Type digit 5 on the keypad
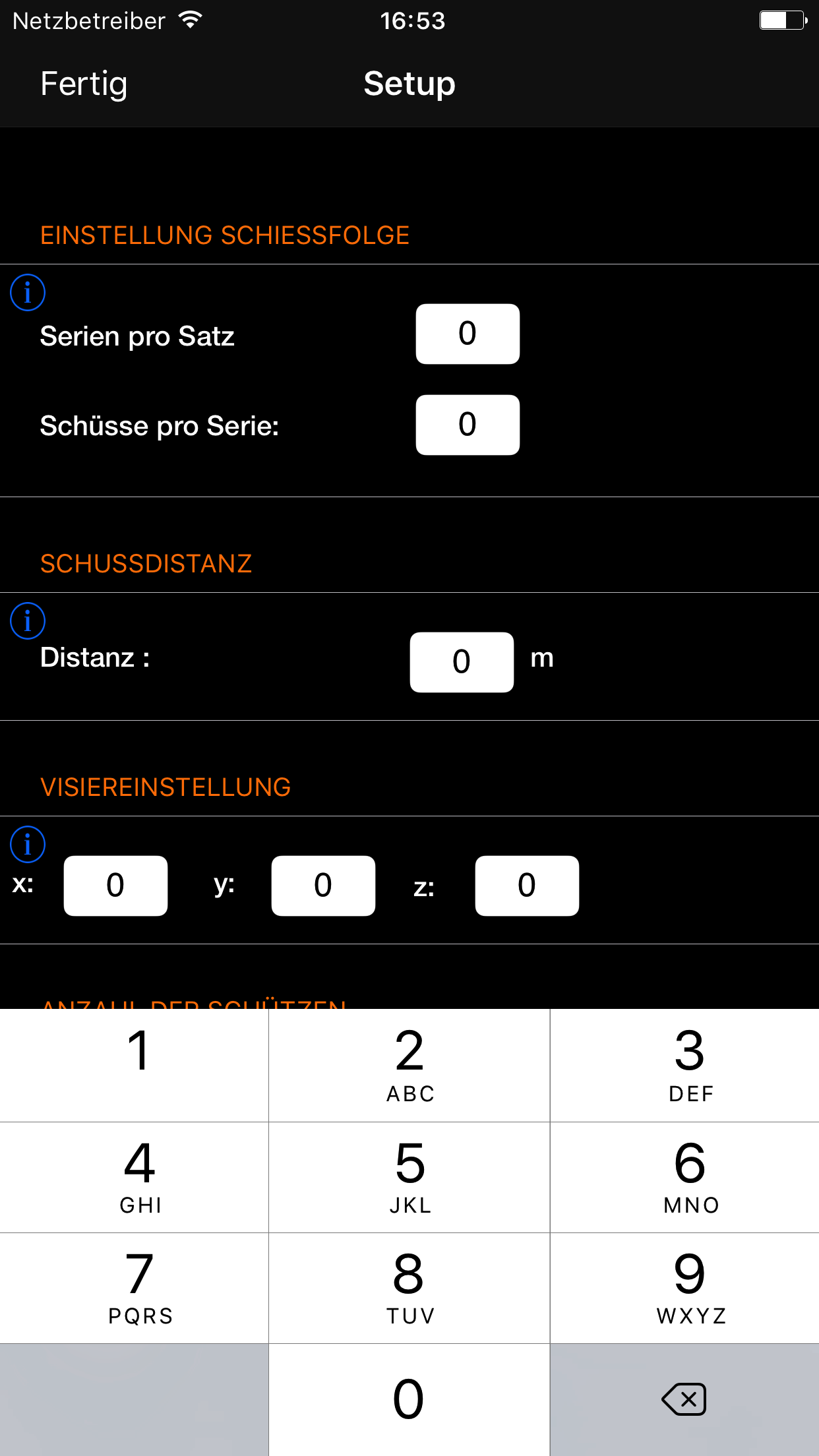This screenshot has height=1456, width=819. click(409, 1177)
